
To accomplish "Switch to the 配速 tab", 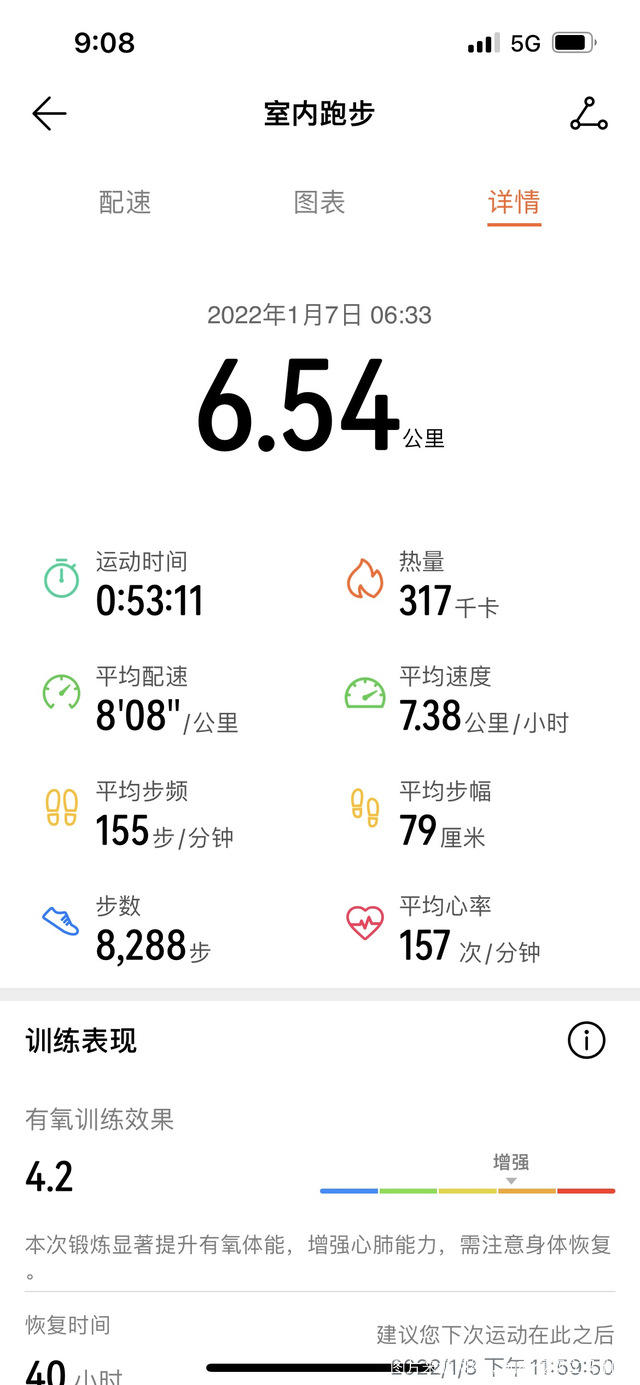I will tap(125, 202).
